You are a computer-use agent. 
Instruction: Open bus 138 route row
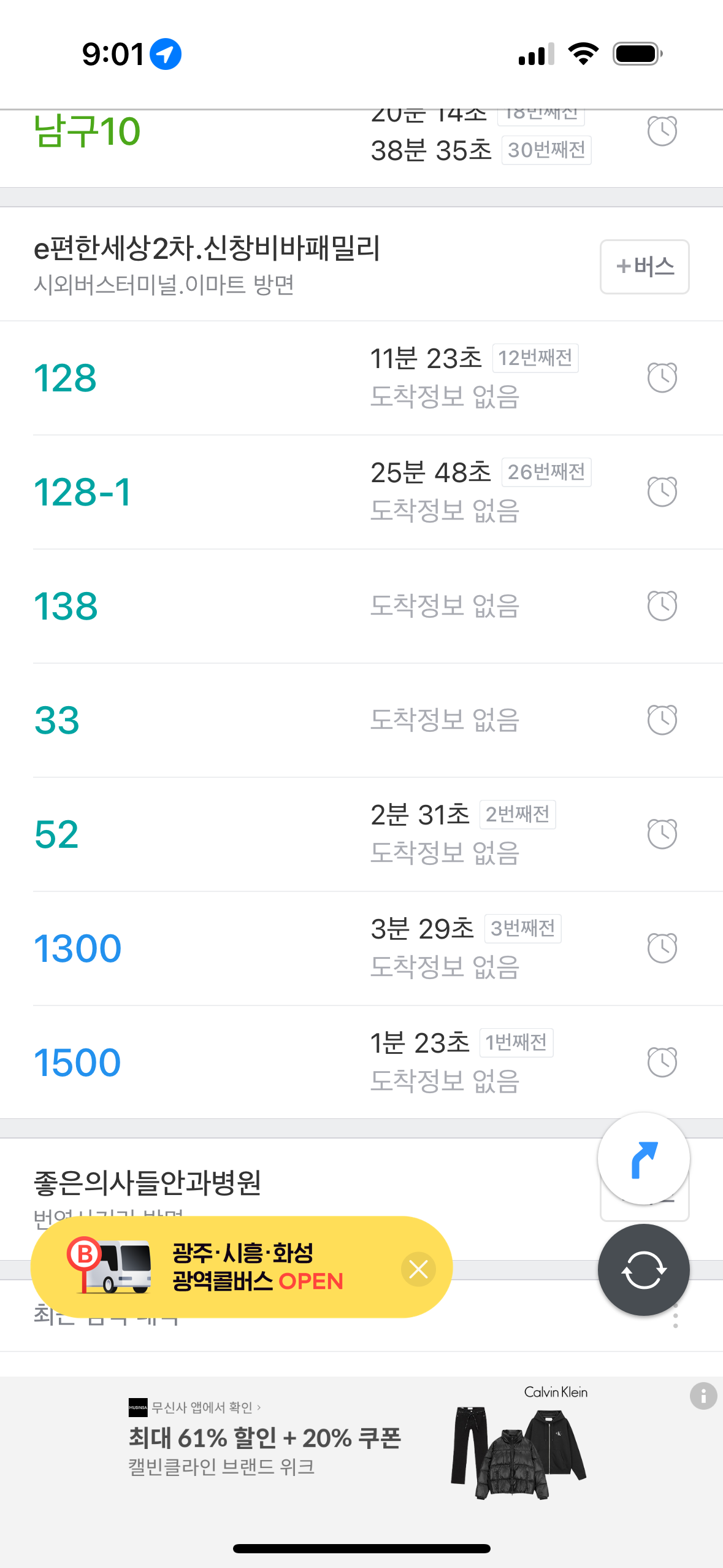pos(361,606)
